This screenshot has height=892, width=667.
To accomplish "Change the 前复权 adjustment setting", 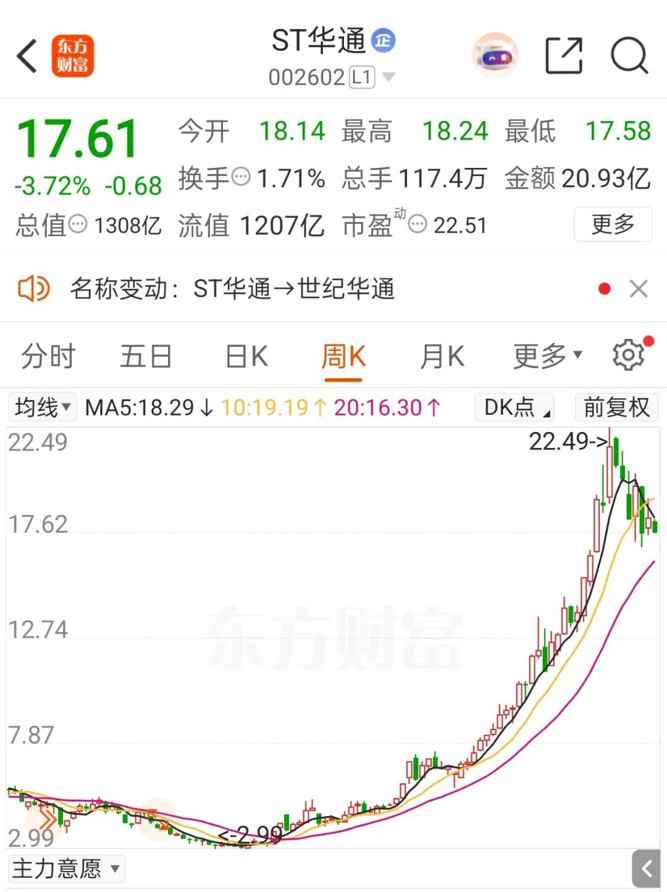I will [x=616, y=407].
